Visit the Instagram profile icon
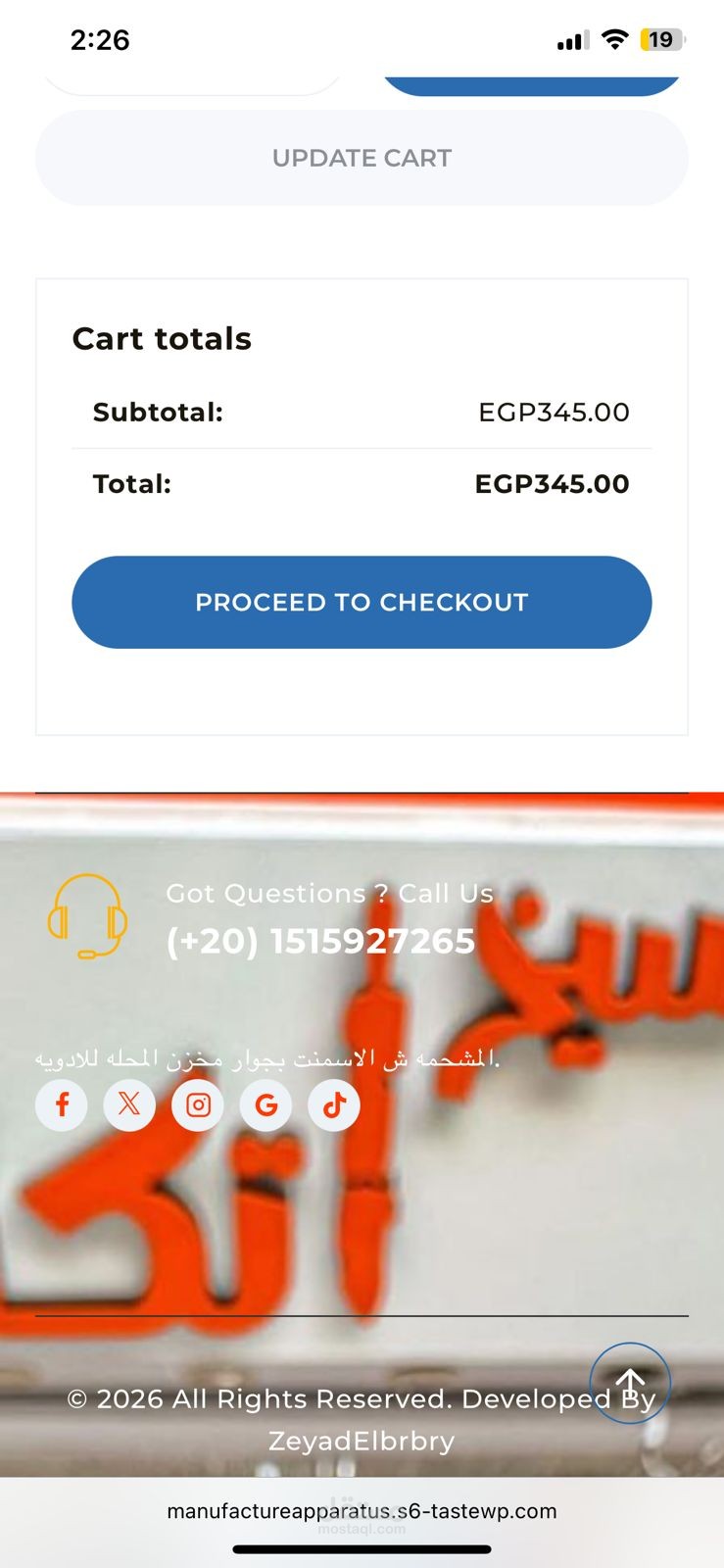724x1568 pixels. tap(198, 1105)
